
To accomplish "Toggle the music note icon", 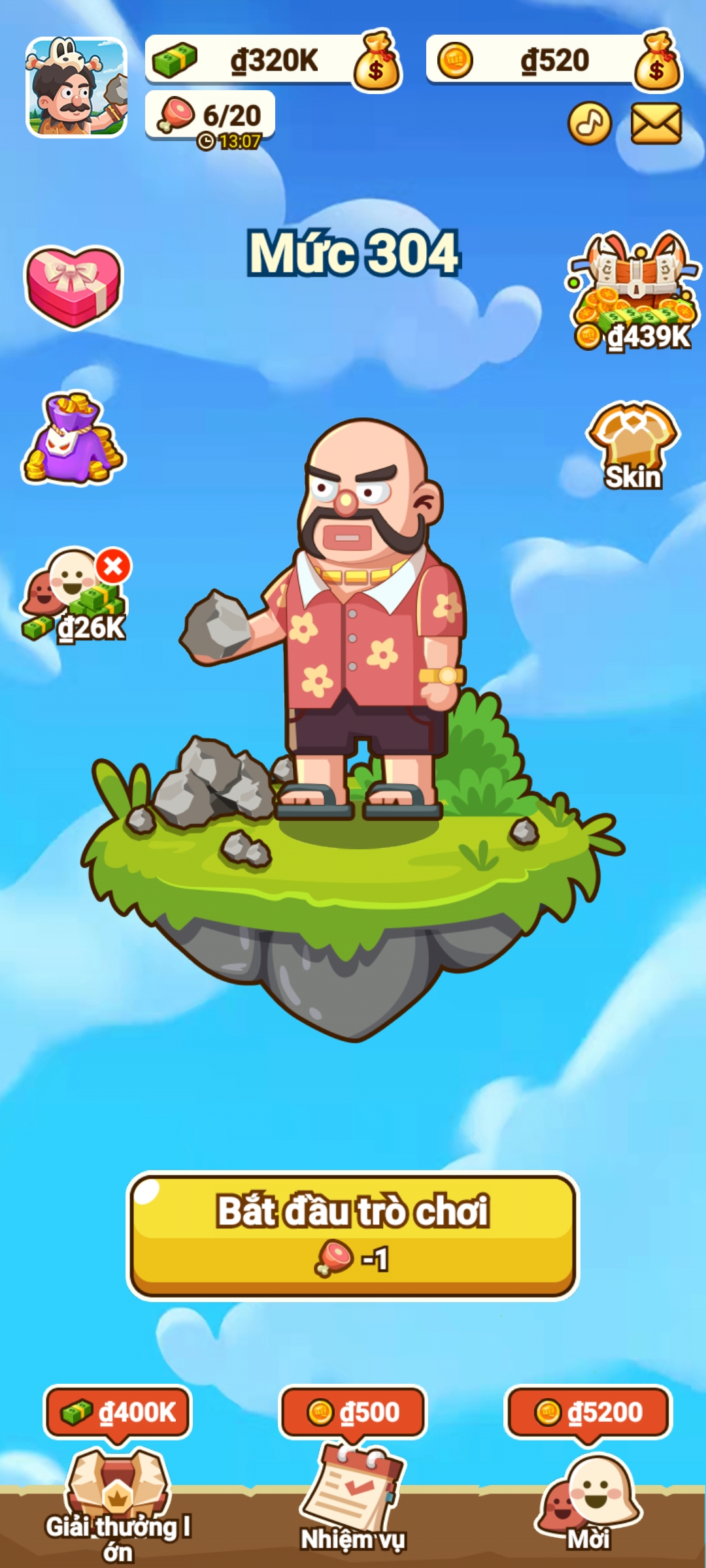I will click(590, 123).
